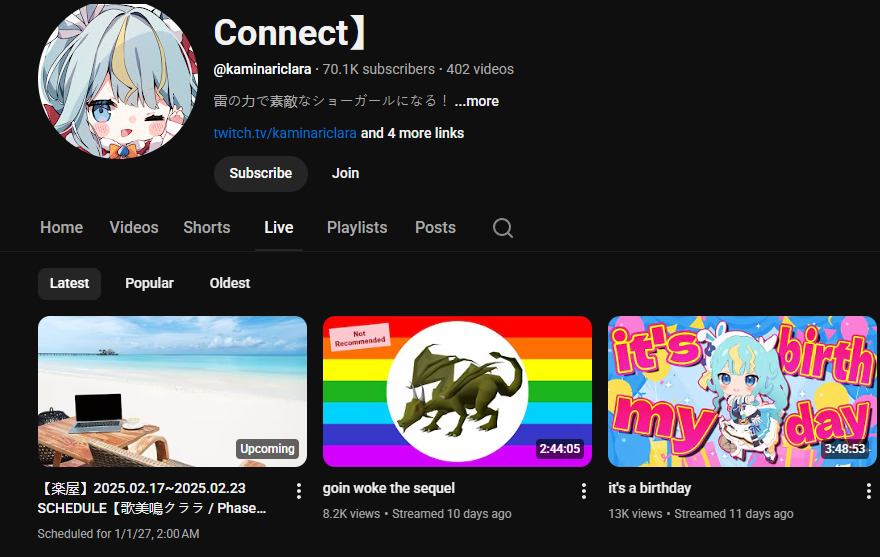
Task: Tap the Join membership button
Action: 345,173
